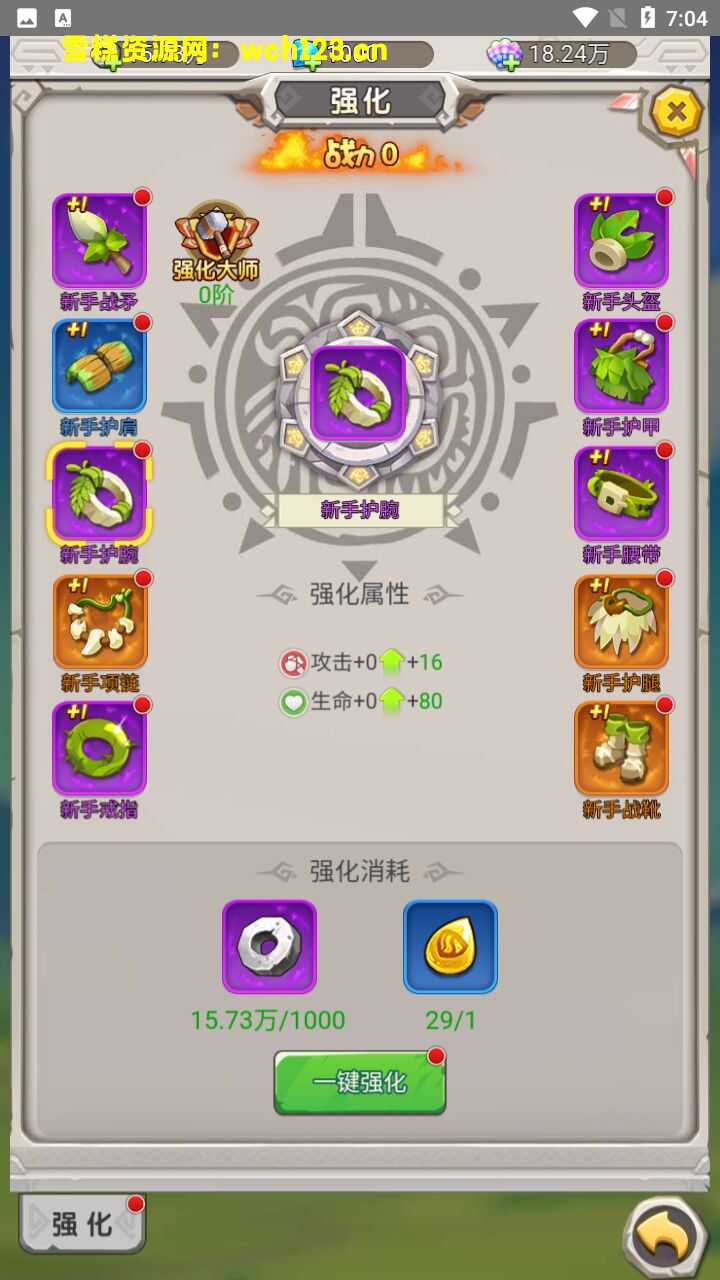This screenshot has height=1280, width=720.
Task: View the stone ring enhancement material
Action: point(269,946)
